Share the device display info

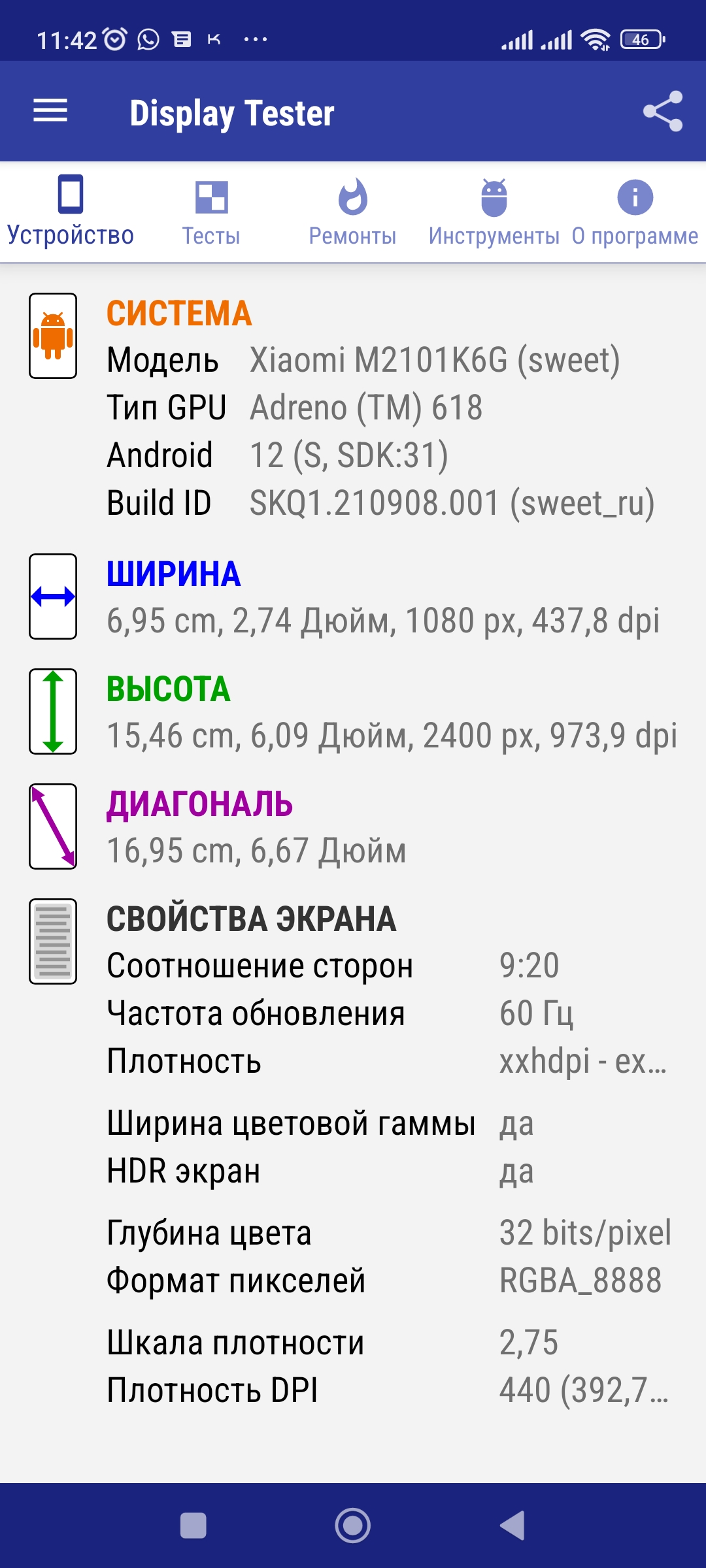pyautogui.click(x=662, y=112)
